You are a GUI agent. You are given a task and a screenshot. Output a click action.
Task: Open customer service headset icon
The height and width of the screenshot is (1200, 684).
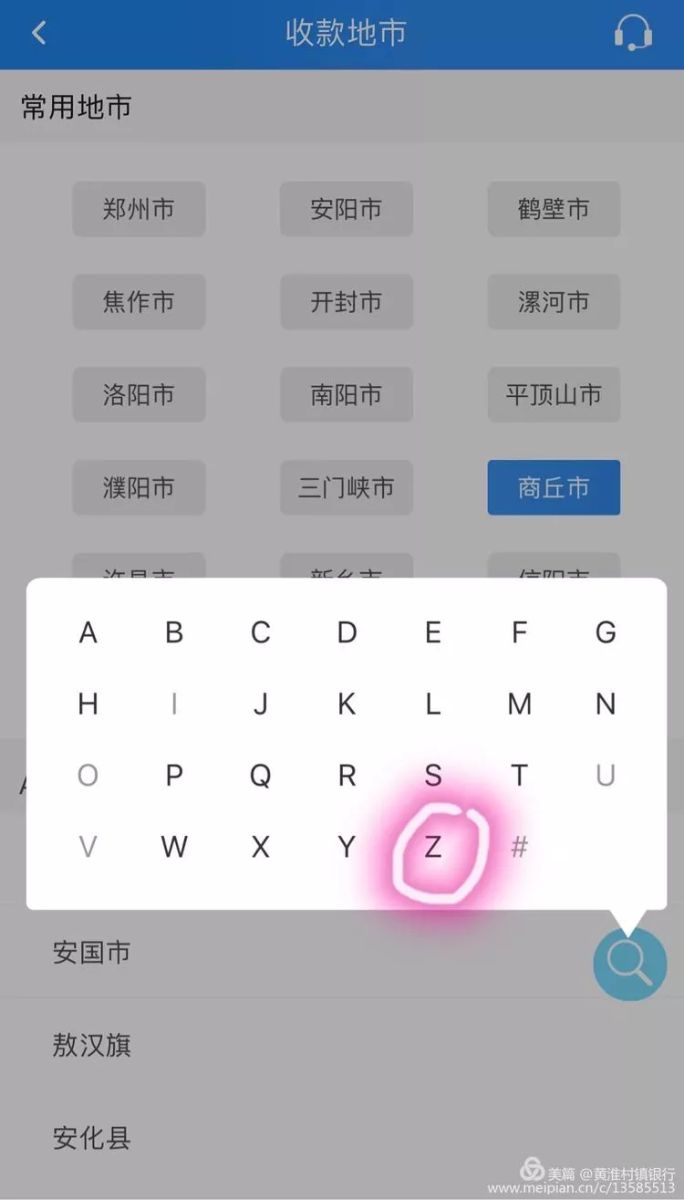pyautogui.click(x=632, y=33)
